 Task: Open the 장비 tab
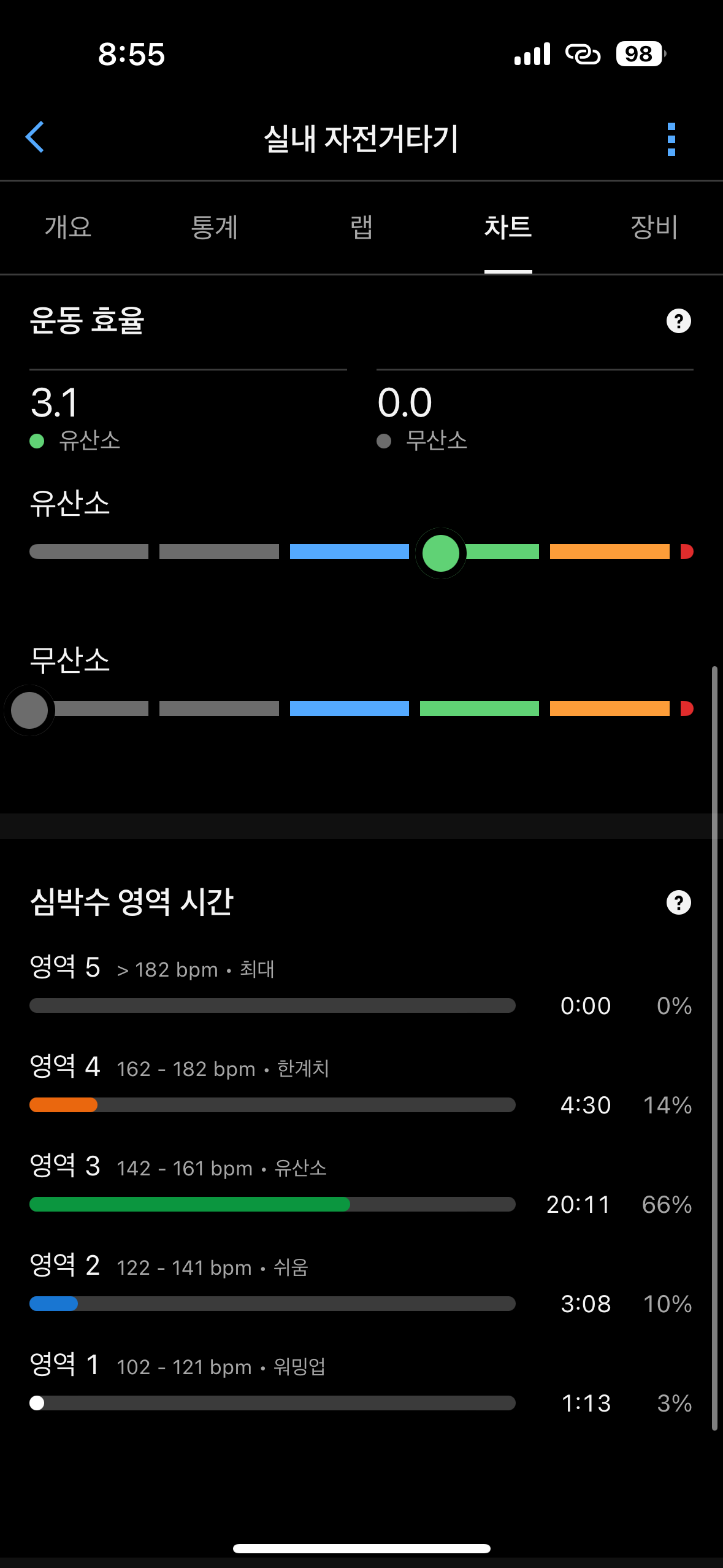[654, 228]
